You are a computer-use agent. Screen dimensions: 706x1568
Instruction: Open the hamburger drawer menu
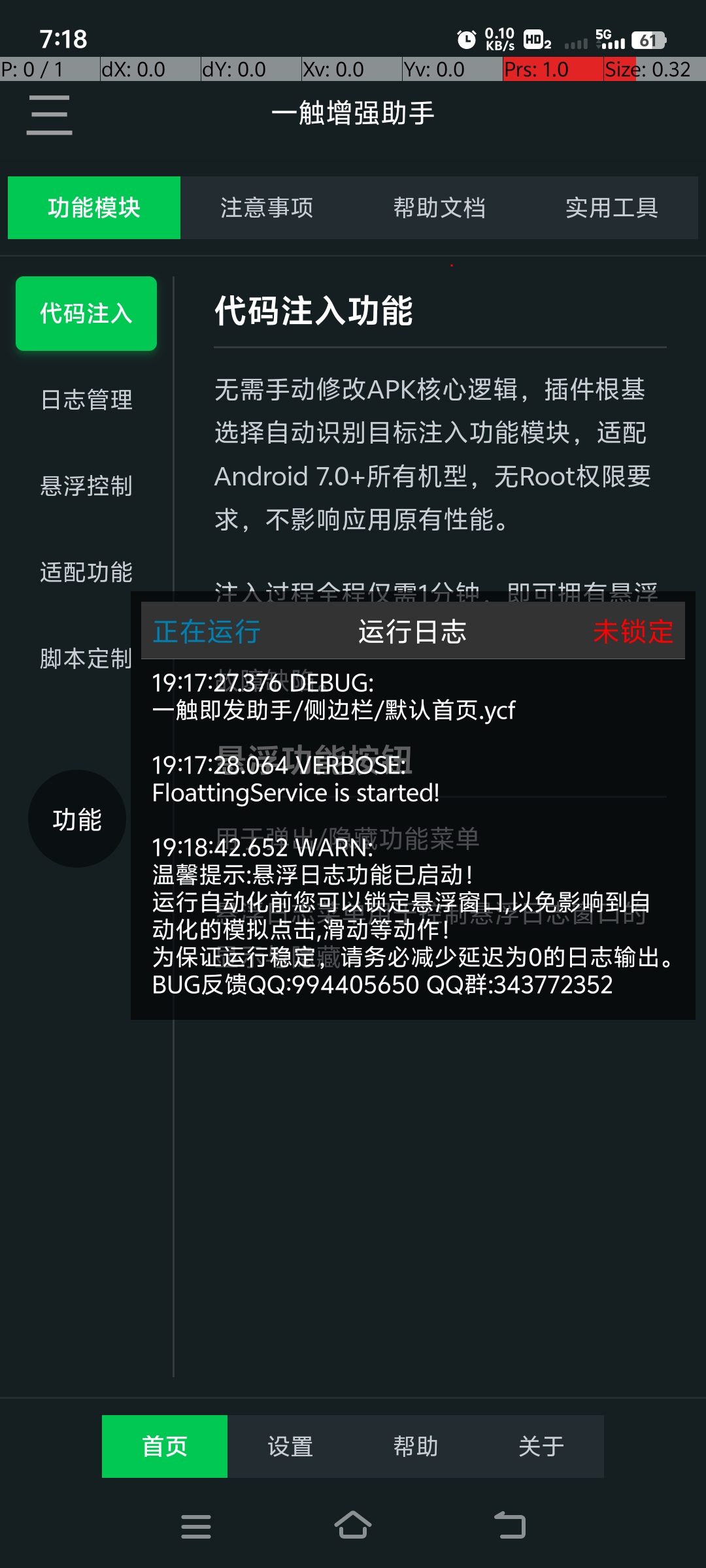pyautogui.click(x=49, y=115)
